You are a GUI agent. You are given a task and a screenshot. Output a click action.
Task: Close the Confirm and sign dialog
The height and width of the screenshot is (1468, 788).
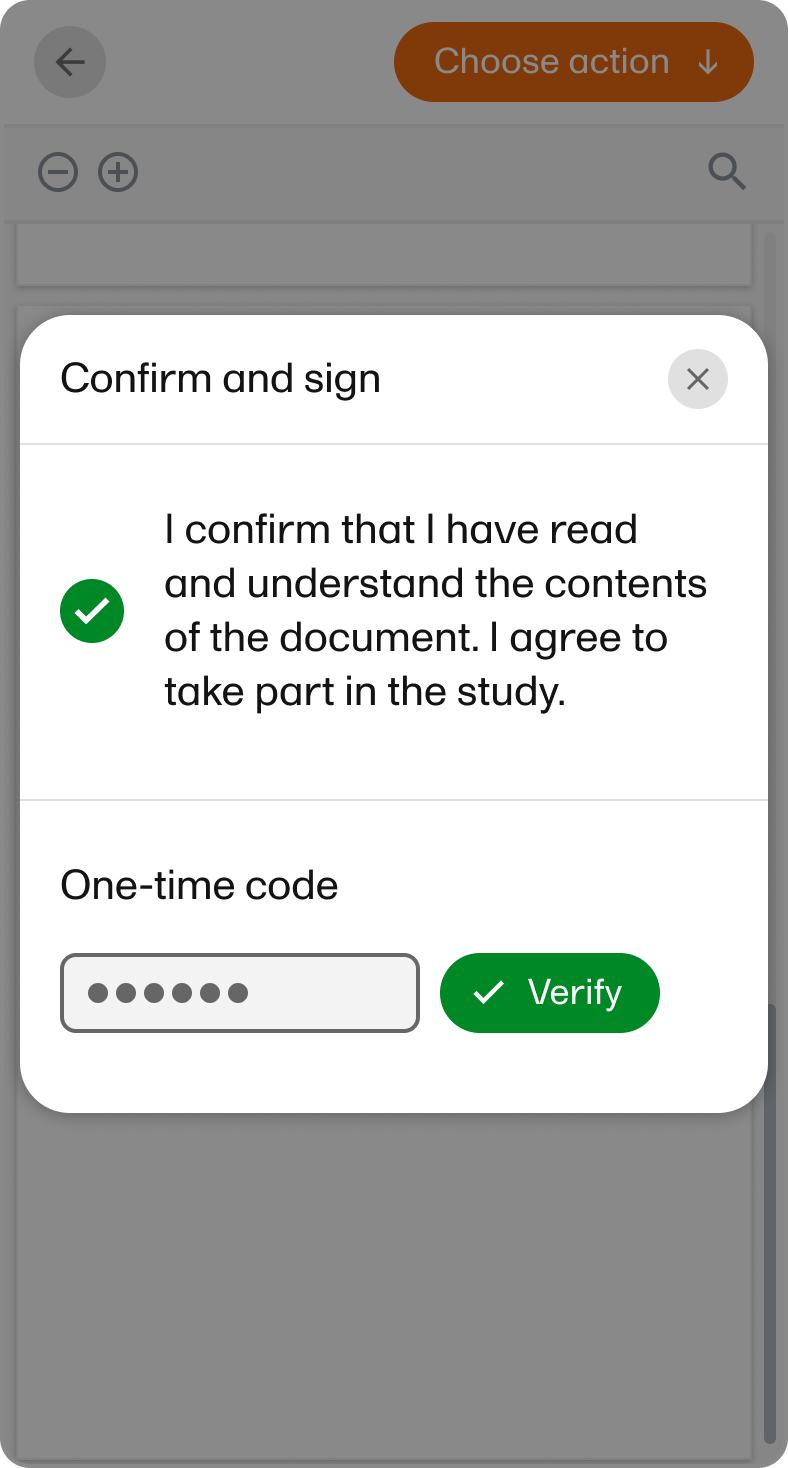pos(697,379)
